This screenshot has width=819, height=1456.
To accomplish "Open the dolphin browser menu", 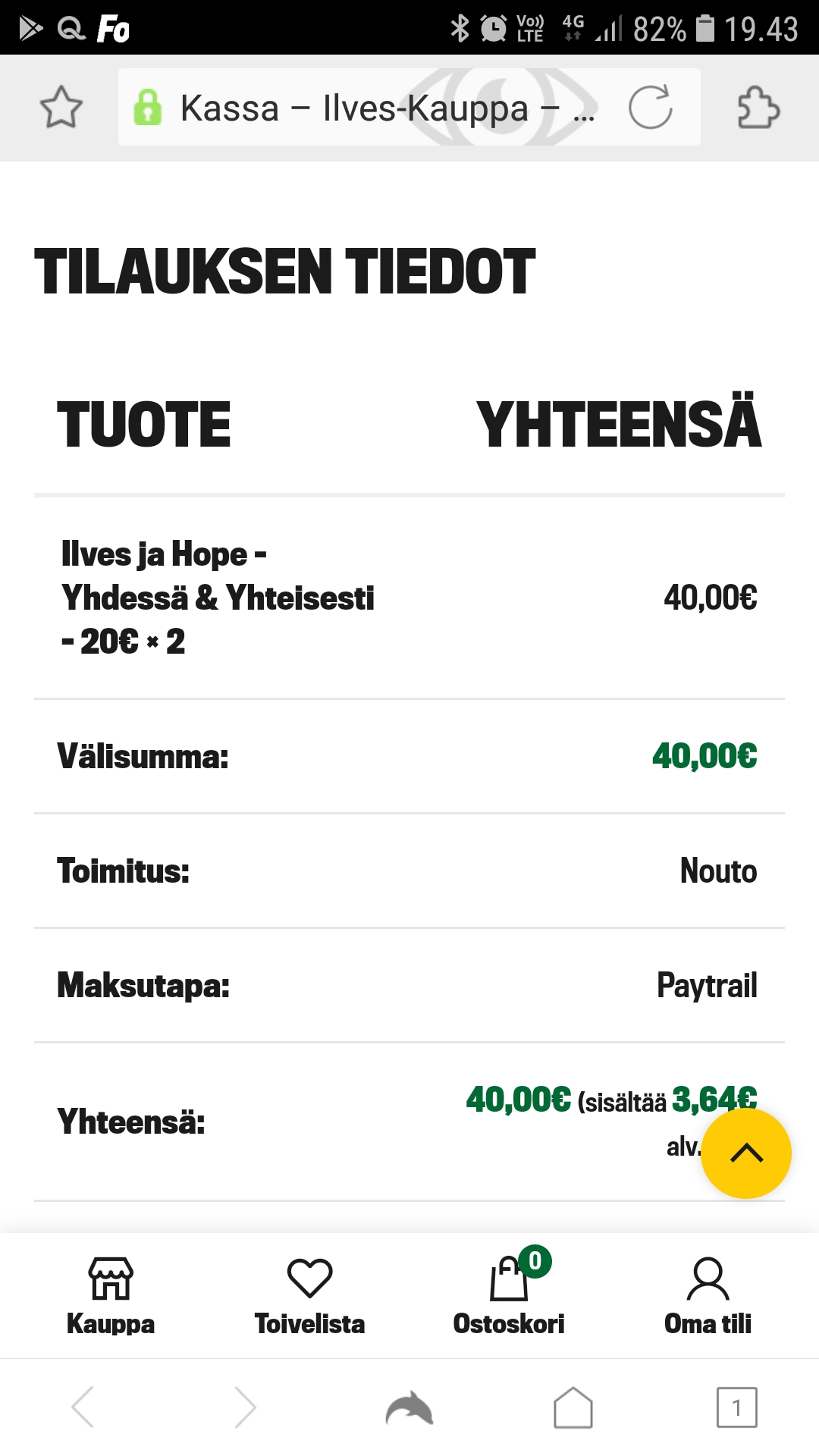I will [x=409, y=1407].
